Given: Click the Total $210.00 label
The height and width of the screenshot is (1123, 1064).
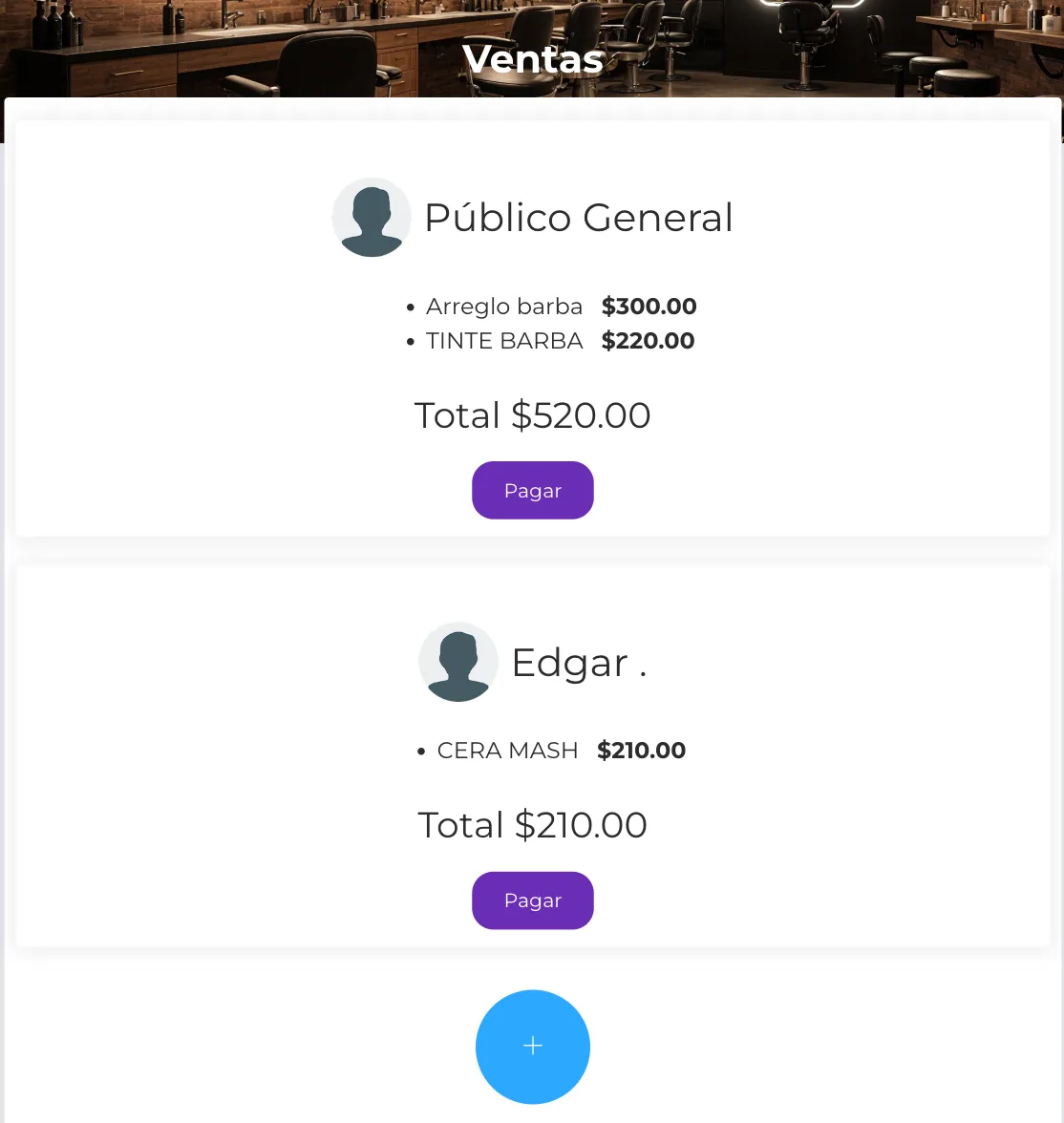Looking at the screenshot, I should click(x=532, y=824).
